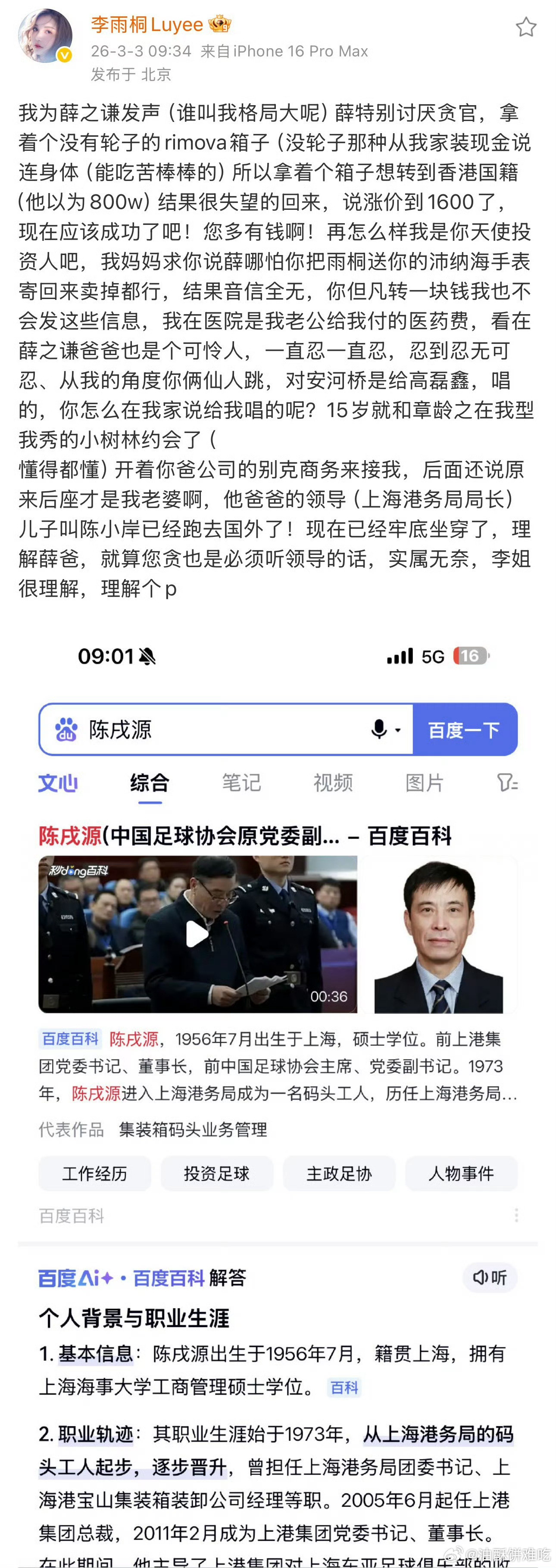The height and width of the screenshot is (1568, 556).
Task: Open 李雨桐 Luyee's profile avatar
Action: (45, 35)
